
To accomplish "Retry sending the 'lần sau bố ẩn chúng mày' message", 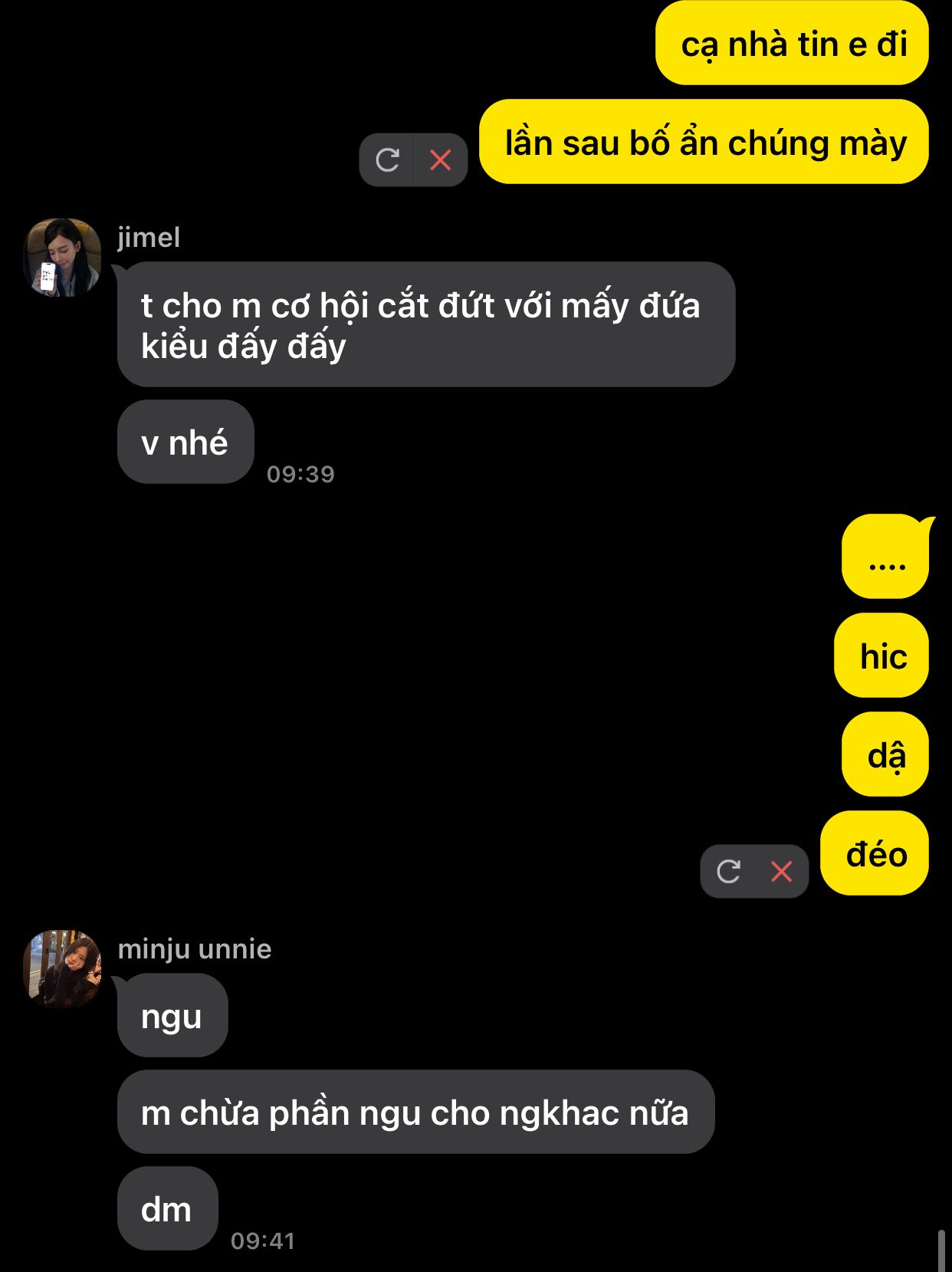I will [x=387, y=160].
